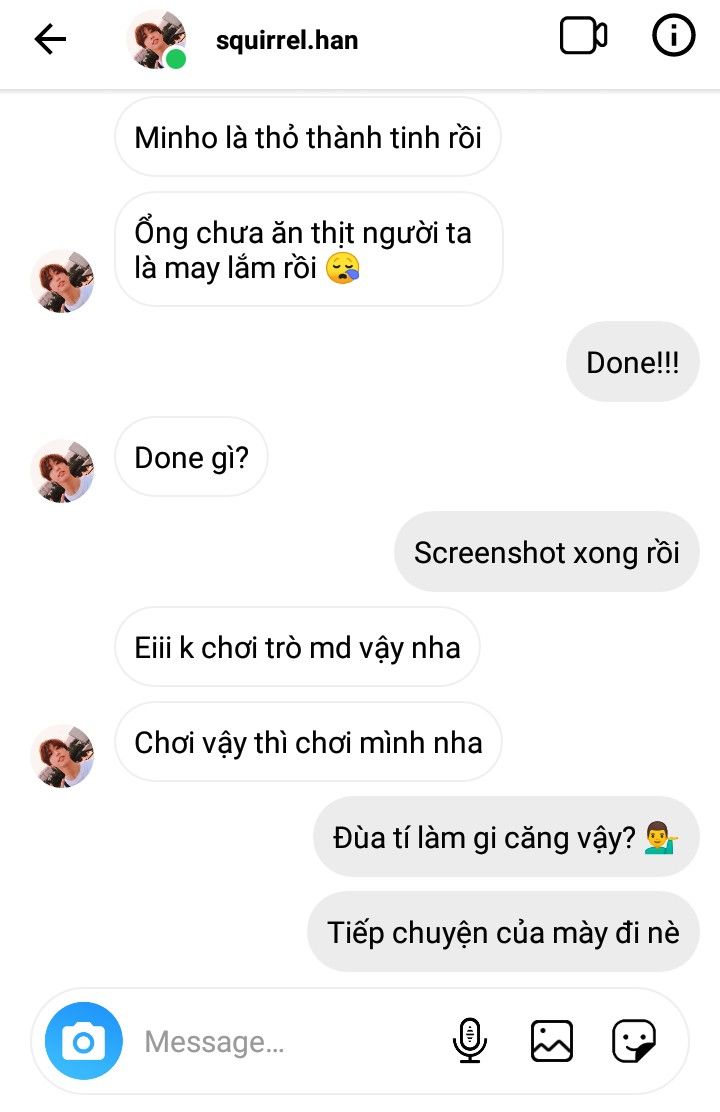Viewport: 720px width, 1112px height.
Task: Open squirrel.han's profile from the header
Action: coord(287,41)
